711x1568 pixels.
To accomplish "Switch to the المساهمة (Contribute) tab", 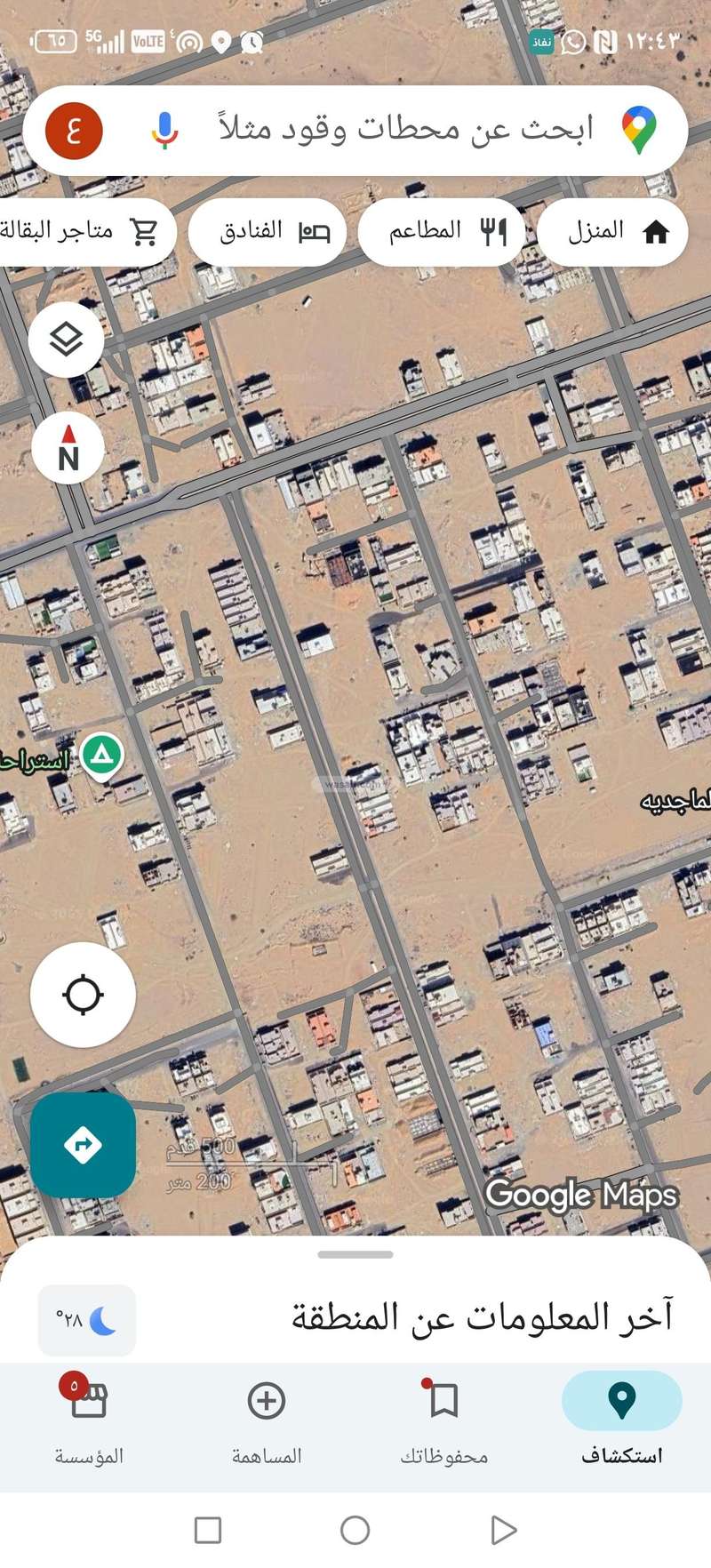I will (x=266, y=1419).
